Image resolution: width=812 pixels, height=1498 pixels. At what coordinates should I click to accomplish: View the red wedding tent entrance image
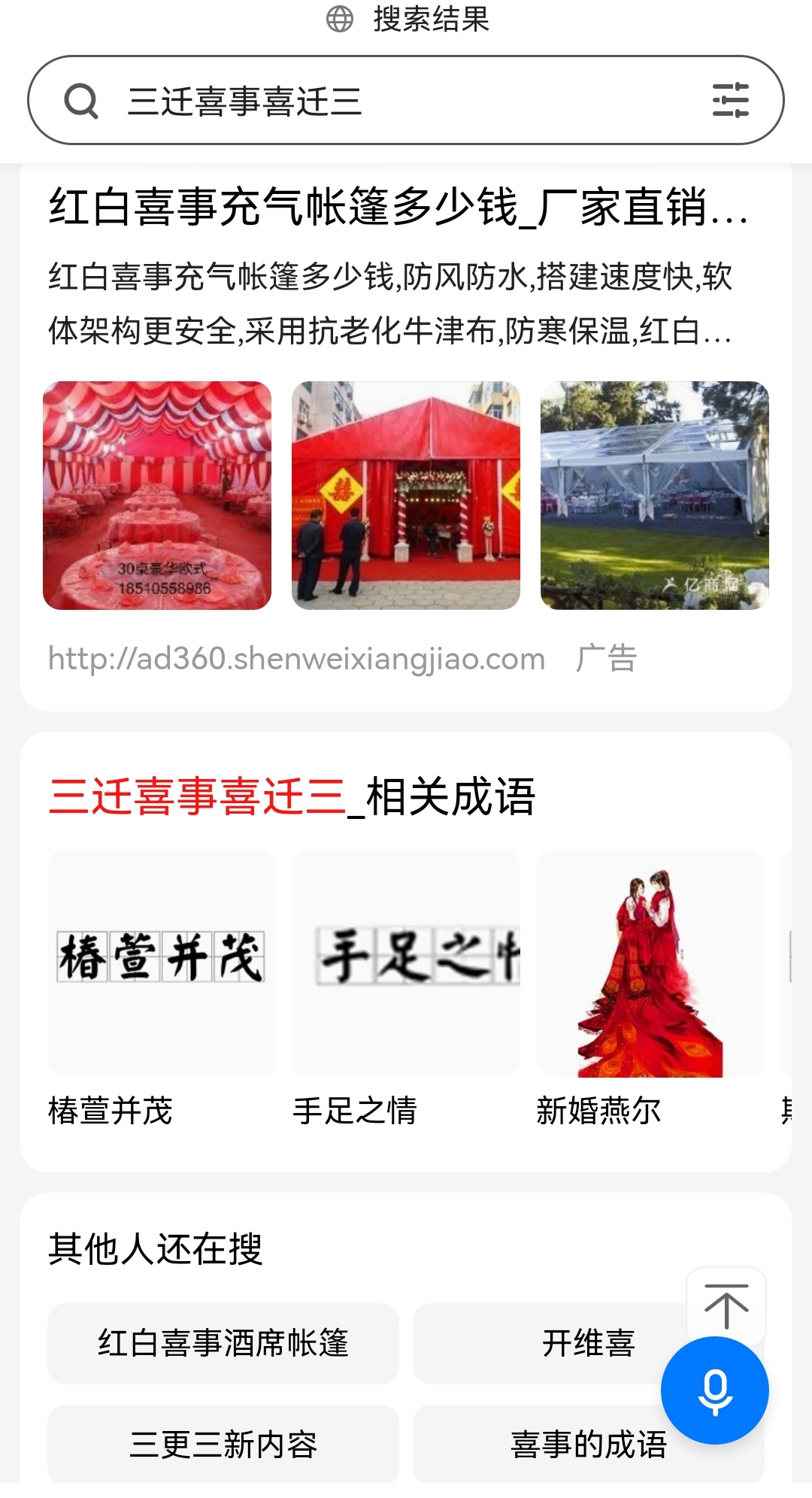tap(406, 496)
